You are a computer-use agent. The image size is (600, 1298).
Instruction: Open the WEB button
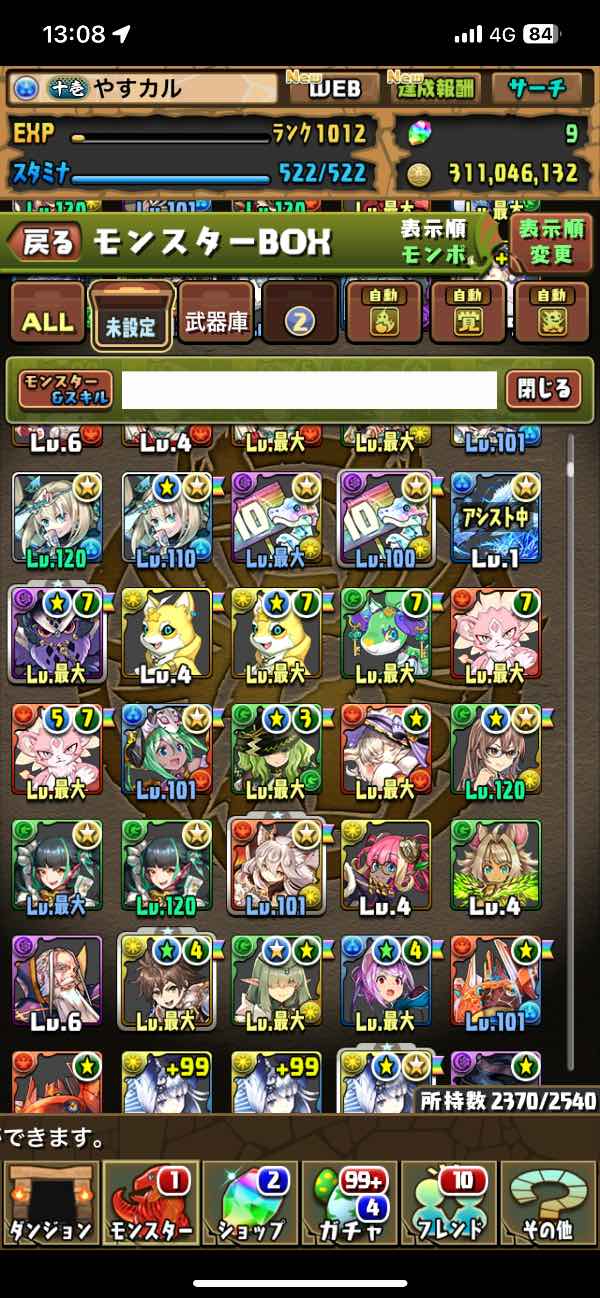[334, 88]
